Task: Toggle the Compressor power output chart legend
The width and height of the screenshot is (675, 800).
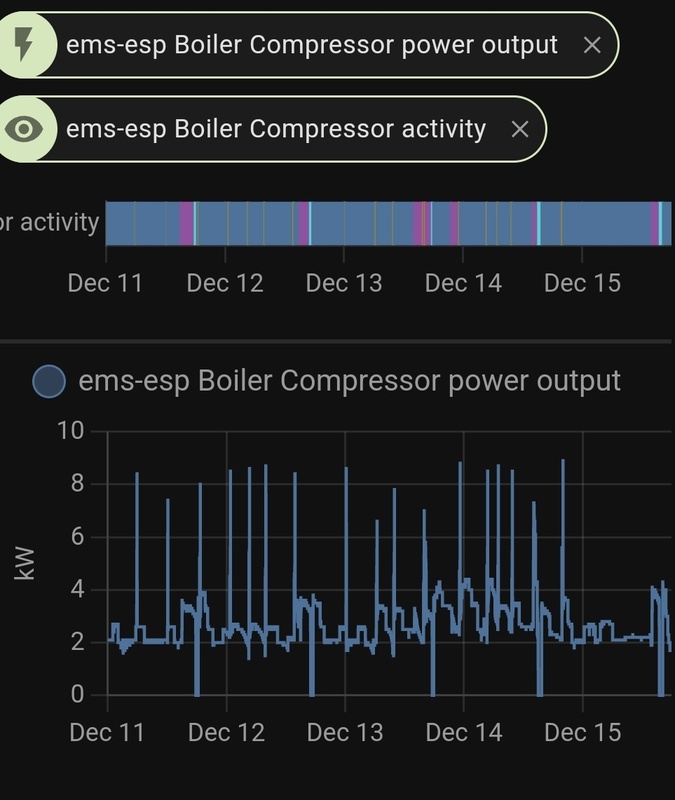Action: click(x=50, y=381)
